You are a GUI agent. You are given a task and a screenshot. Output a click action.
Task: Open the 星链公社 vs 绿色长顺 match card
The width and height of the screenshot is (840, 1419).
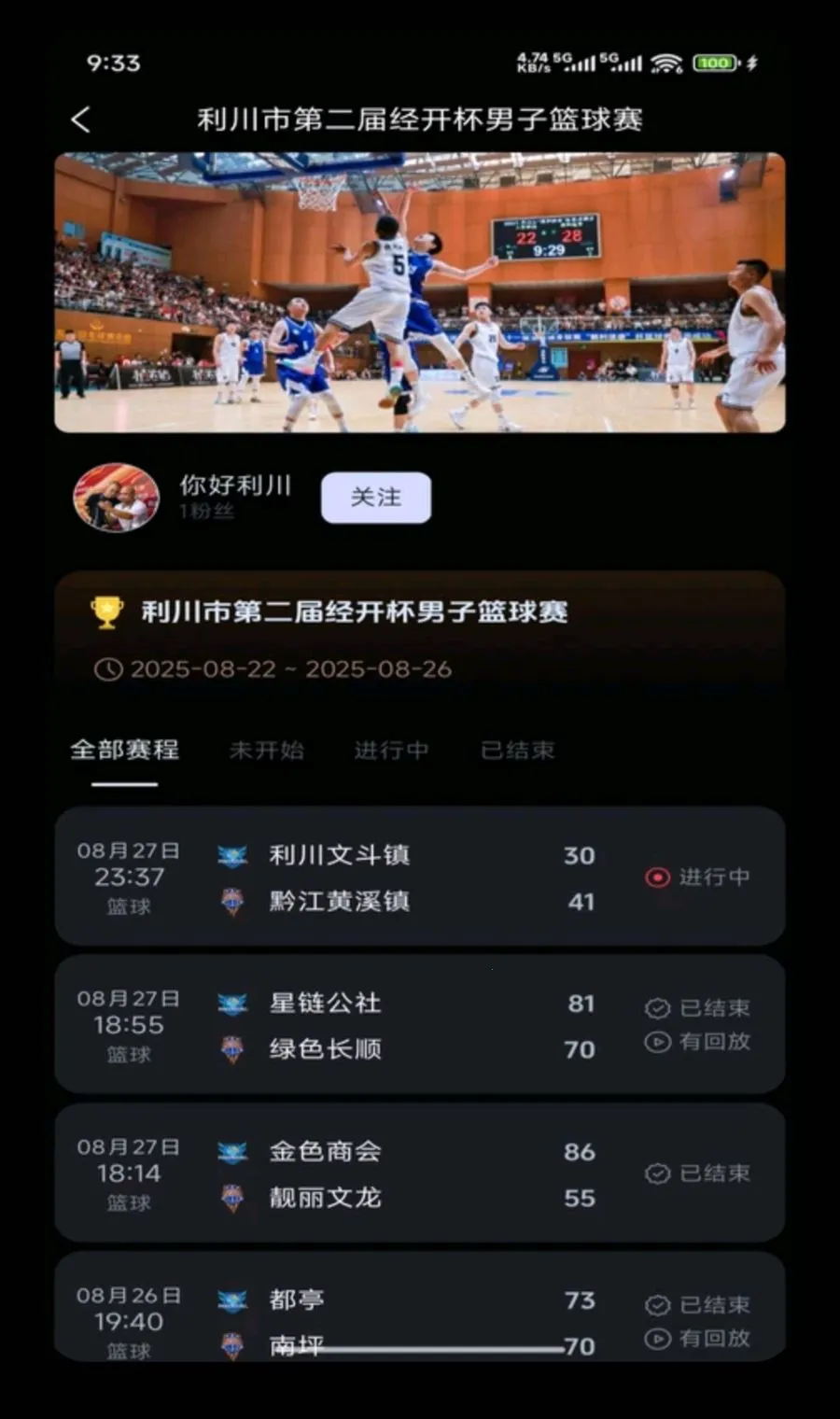coord(420,1024)
